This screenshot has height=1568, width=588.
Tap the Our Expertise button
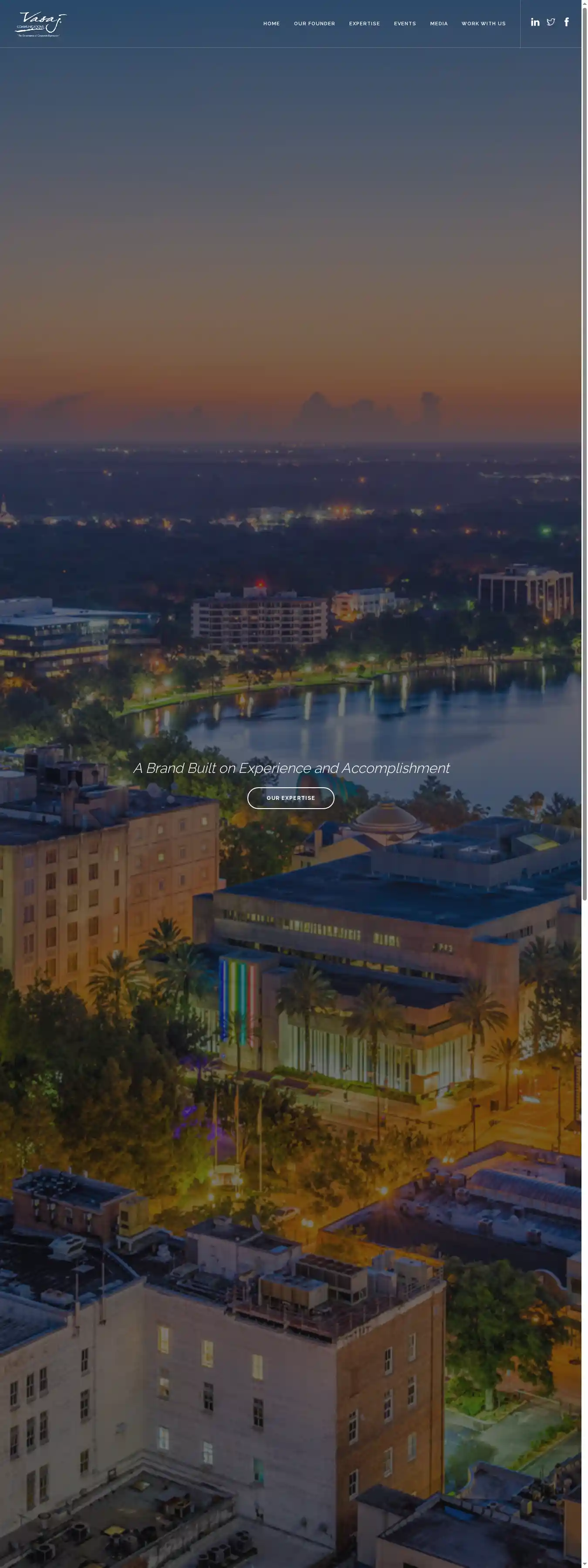click(x=291, y=798)
